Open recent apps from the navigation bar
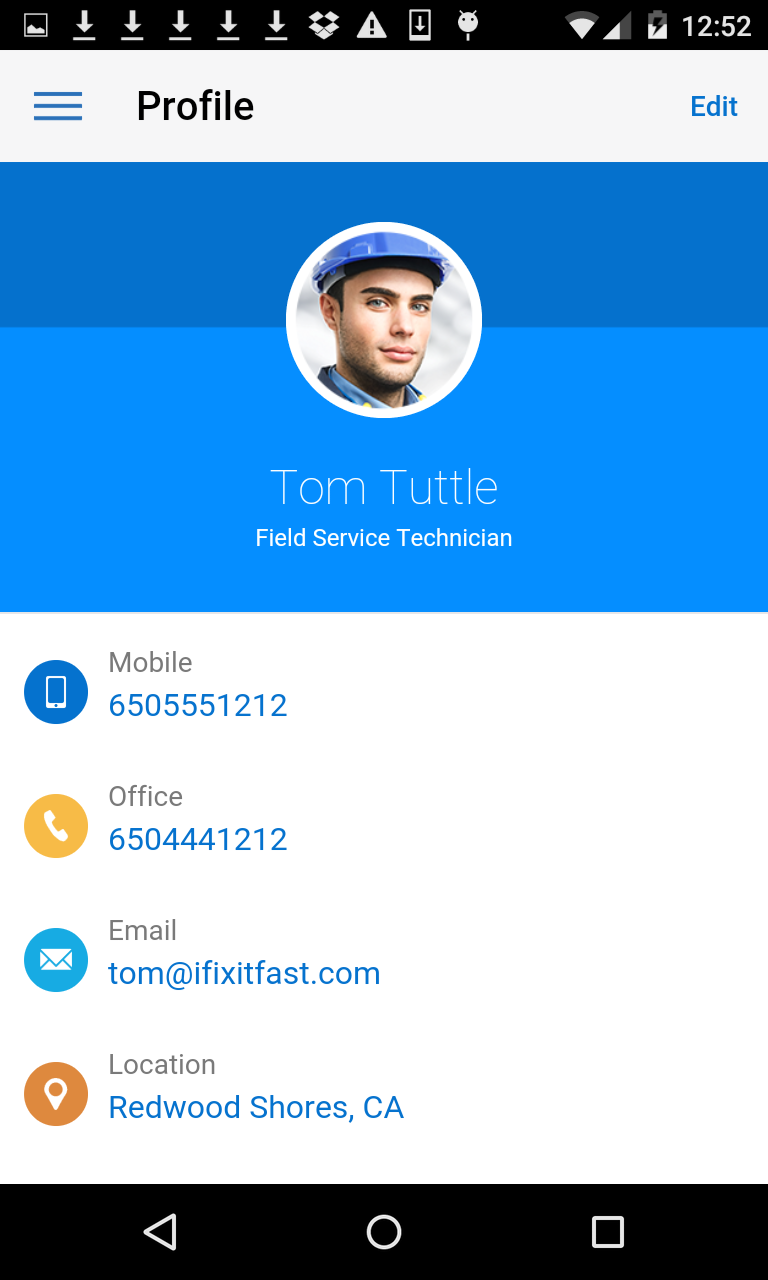Image resolution: width=768 pixels, height=1280 pixels. tap(607, 1232)
